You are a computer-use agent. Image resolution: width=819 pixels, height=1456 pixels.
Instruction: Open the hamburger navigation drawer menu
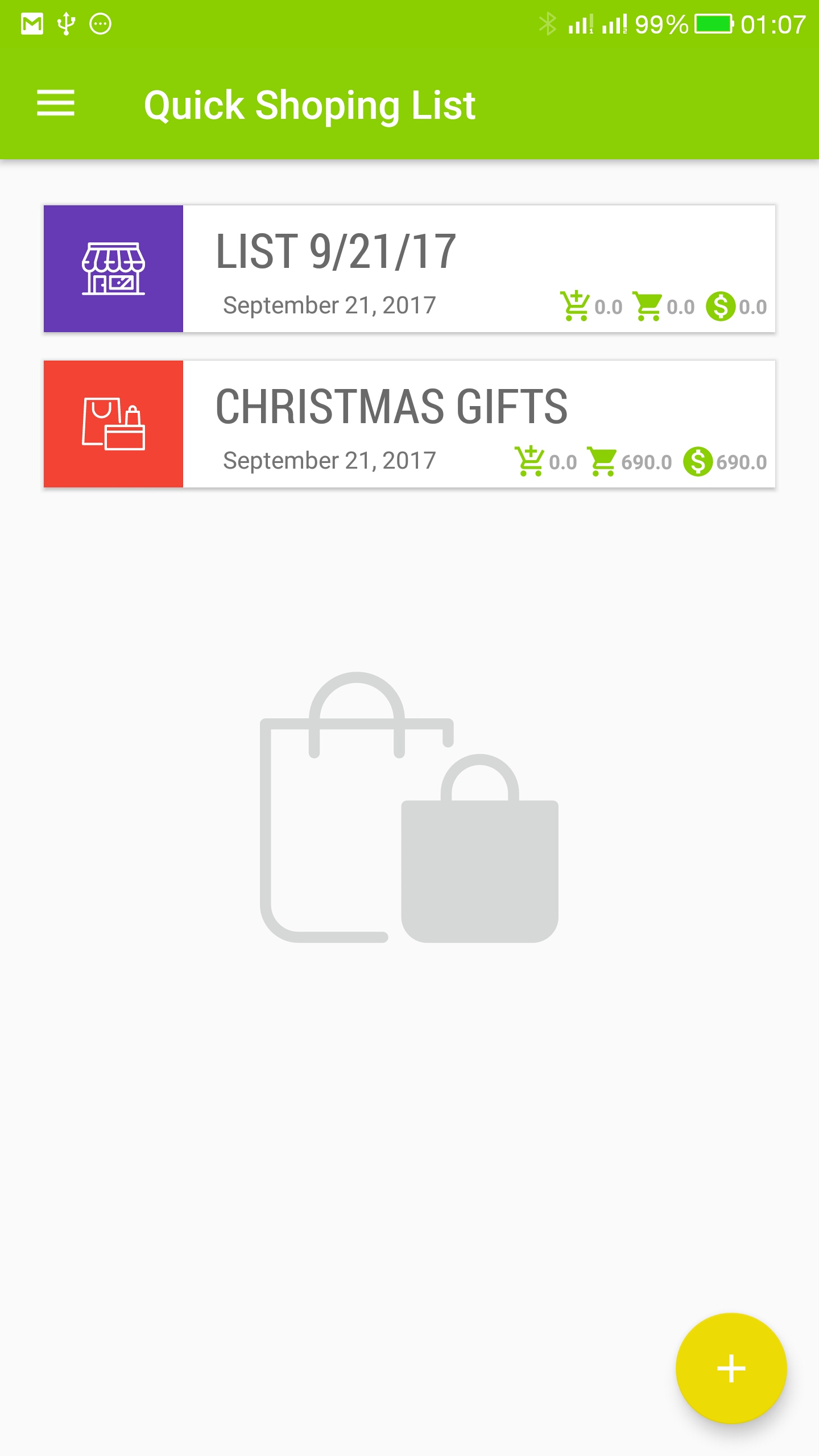click(56, 104)
